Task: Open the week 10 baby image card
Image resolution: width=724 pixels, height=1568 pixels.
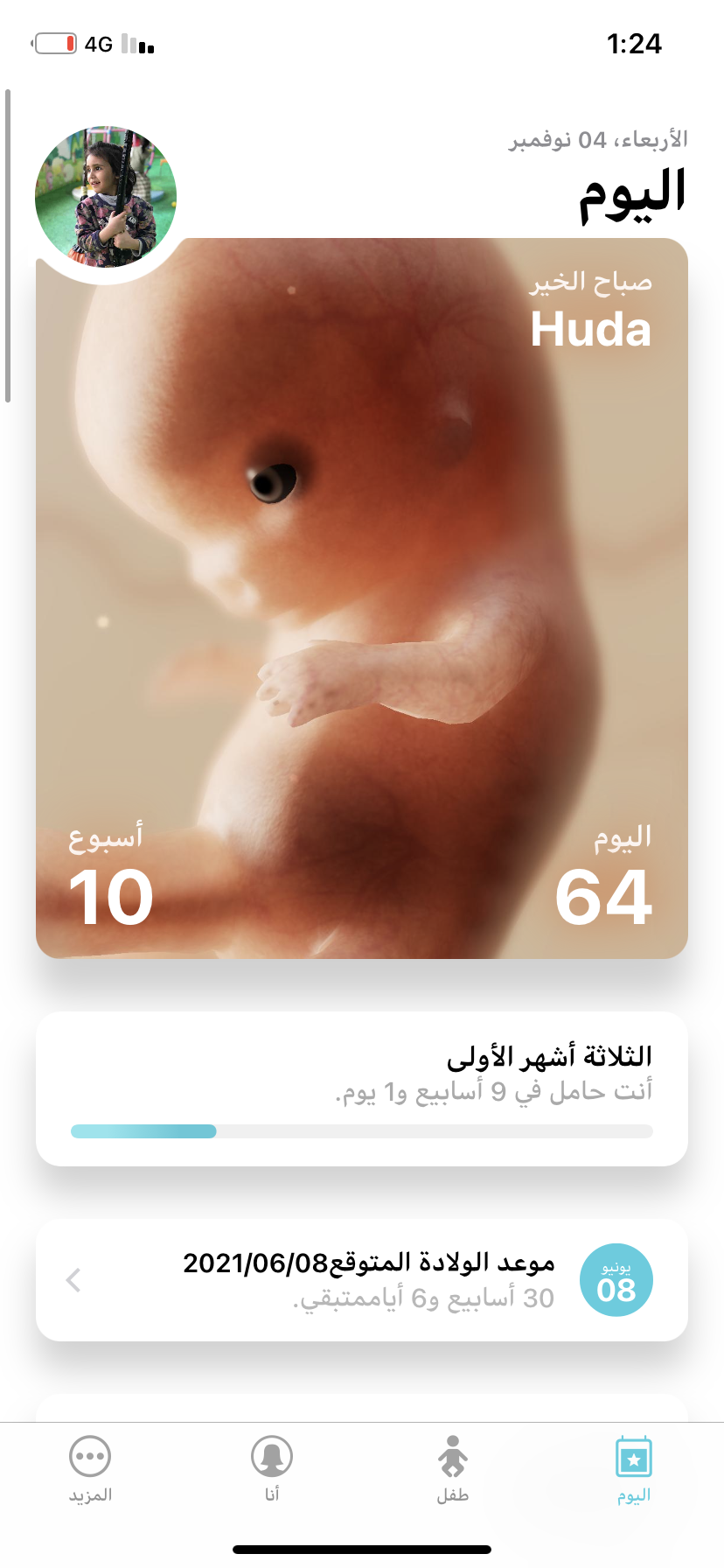Action: 362,598
